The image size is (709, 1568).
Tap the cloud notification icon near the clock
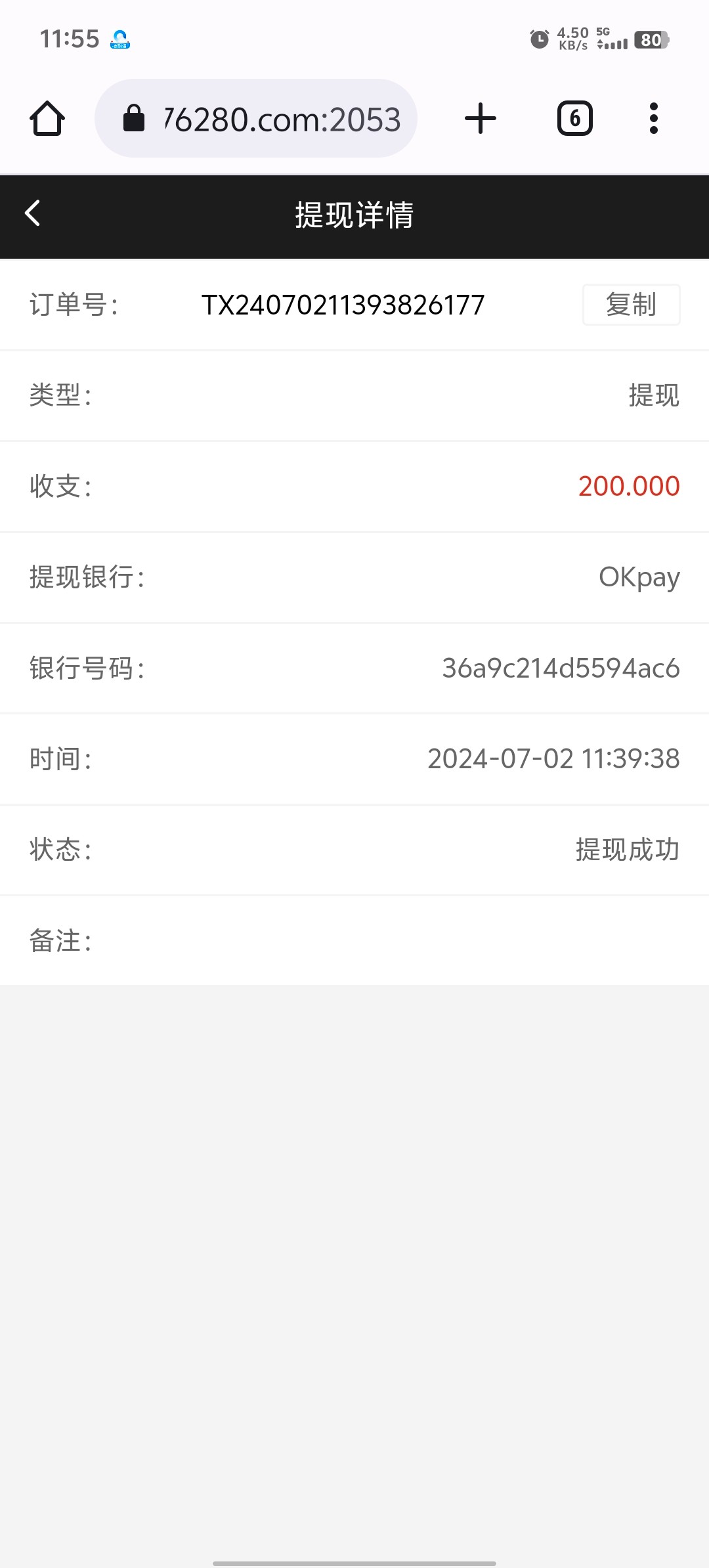[x=118, y=39]
